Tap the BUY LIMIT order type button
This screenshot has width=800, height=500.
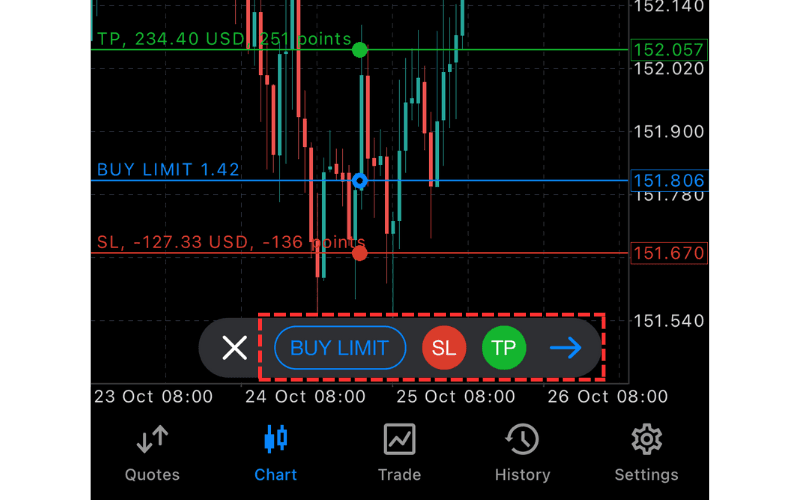[x=340, y=348]
